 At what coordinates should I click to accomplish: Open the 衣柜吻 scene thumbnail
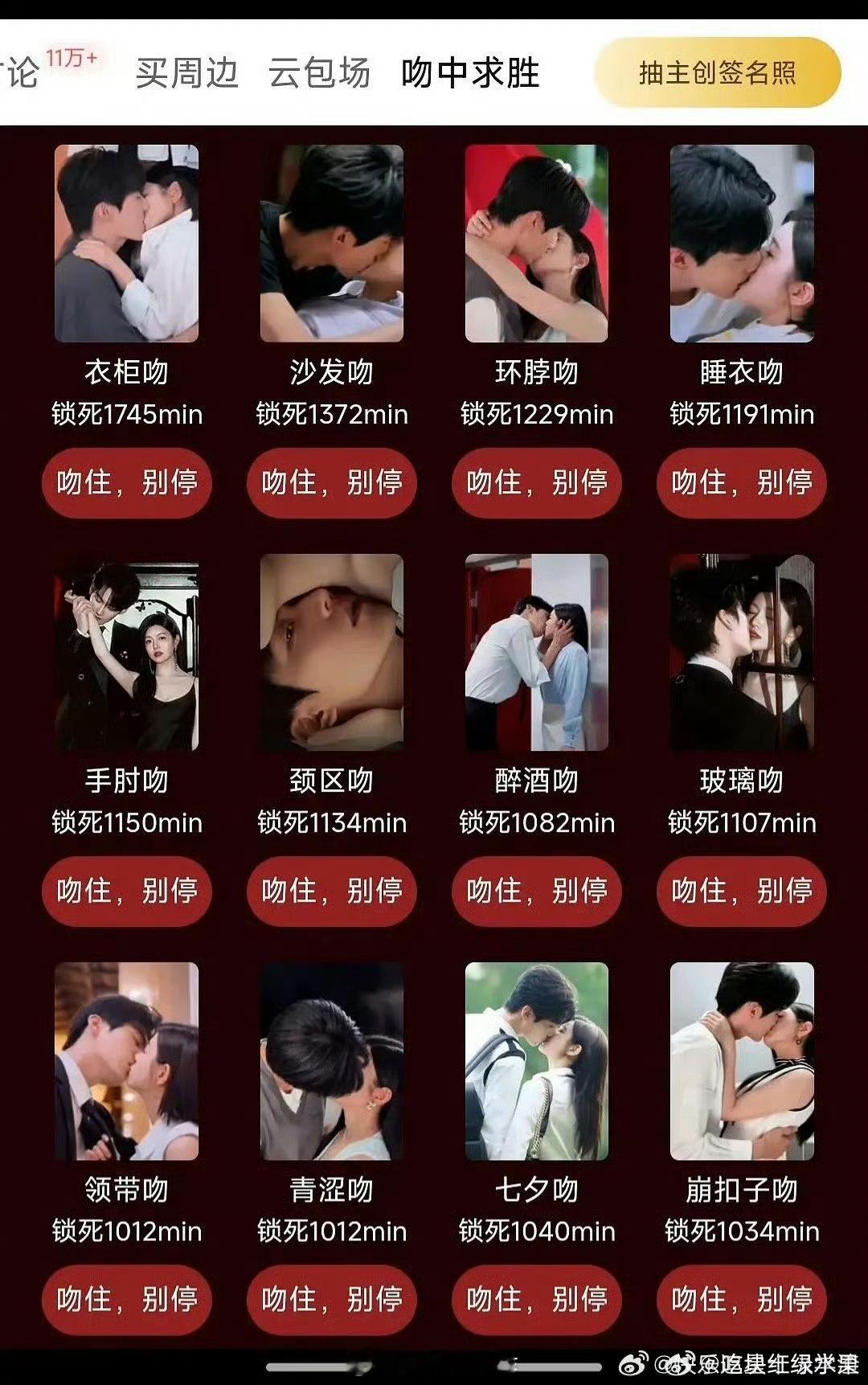tap(127, 243)
